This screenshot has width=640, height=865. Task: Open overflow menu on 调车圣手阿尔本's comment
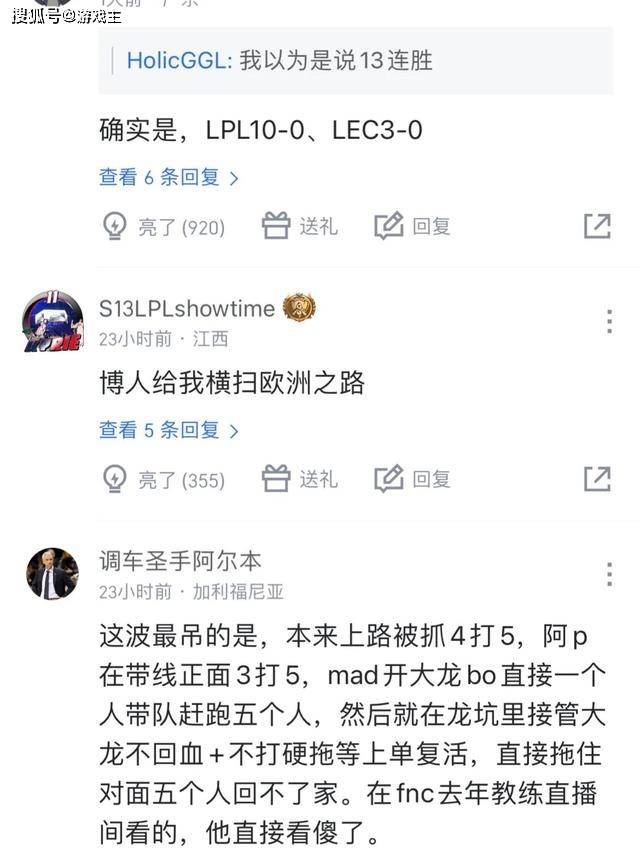609,574
